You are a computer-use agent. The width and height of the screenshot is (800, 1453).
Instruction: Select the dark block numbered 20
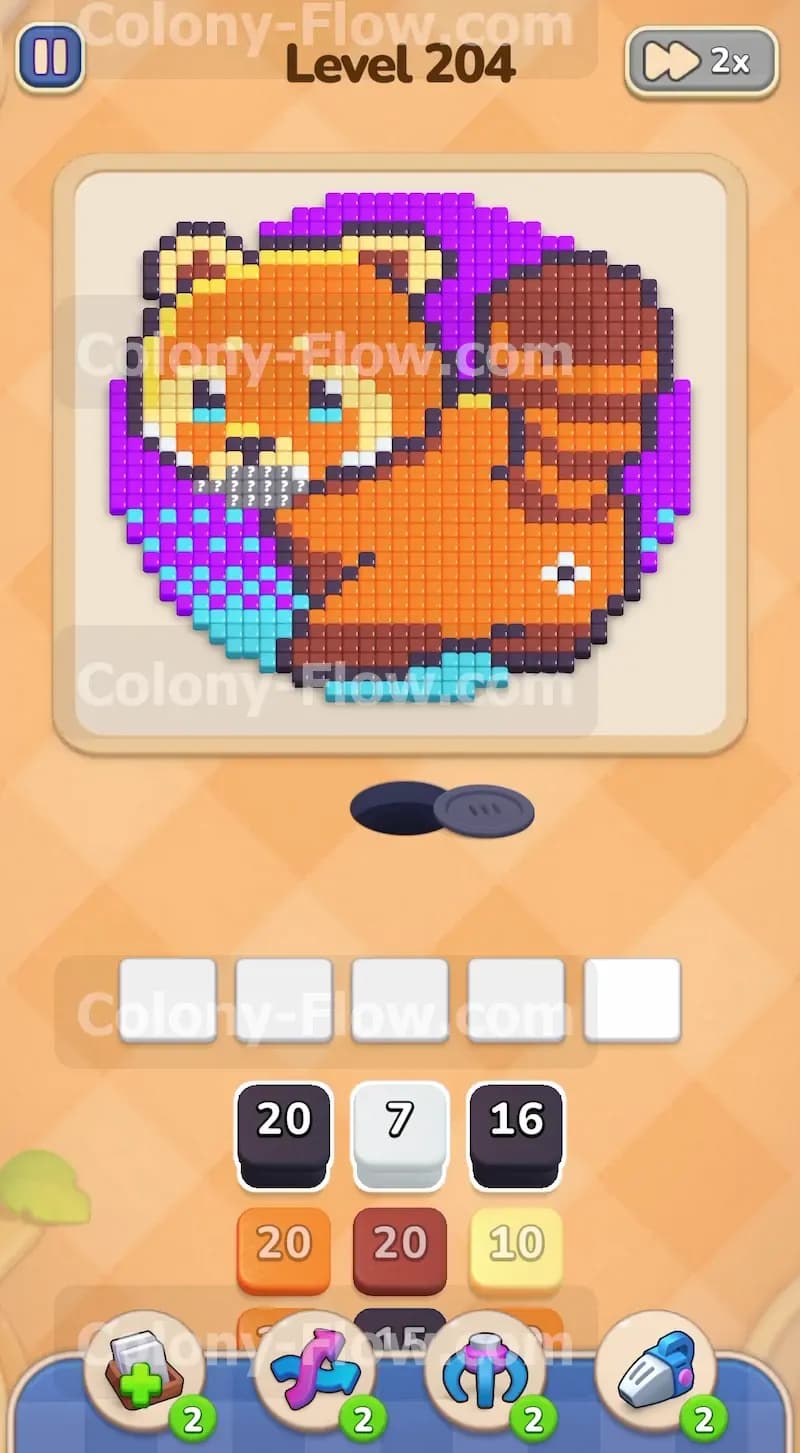(x=284, y=1136)
